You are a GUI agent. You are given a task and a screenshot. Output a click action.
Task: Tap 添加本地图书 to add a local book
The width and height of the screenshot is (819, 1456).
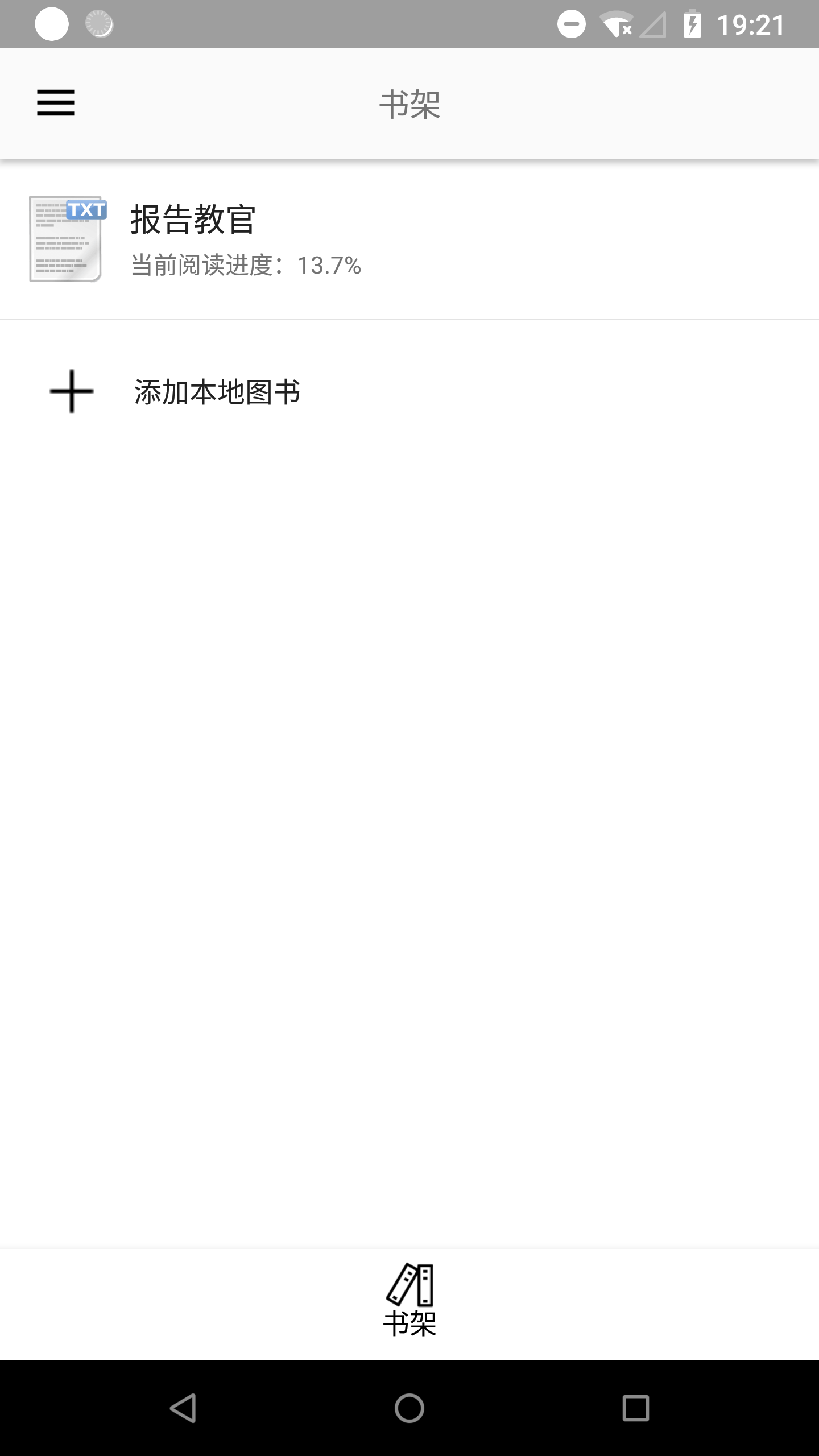409,391
